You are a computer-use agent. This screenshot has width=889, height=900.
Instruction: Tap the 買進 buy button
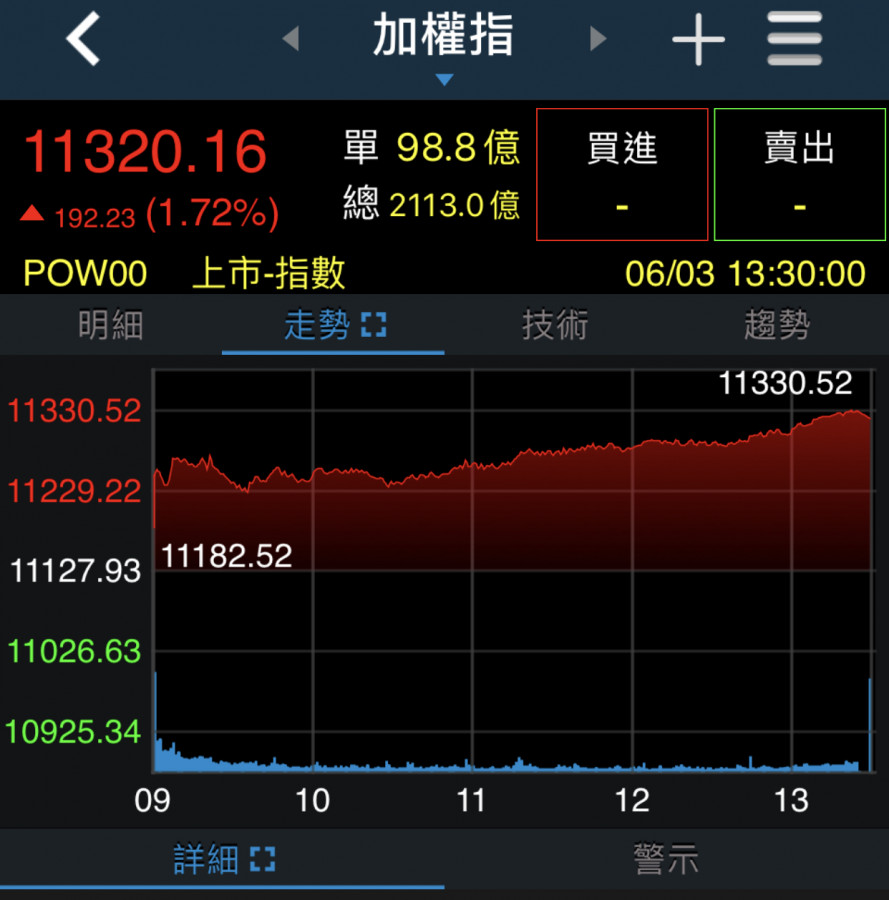622,175
